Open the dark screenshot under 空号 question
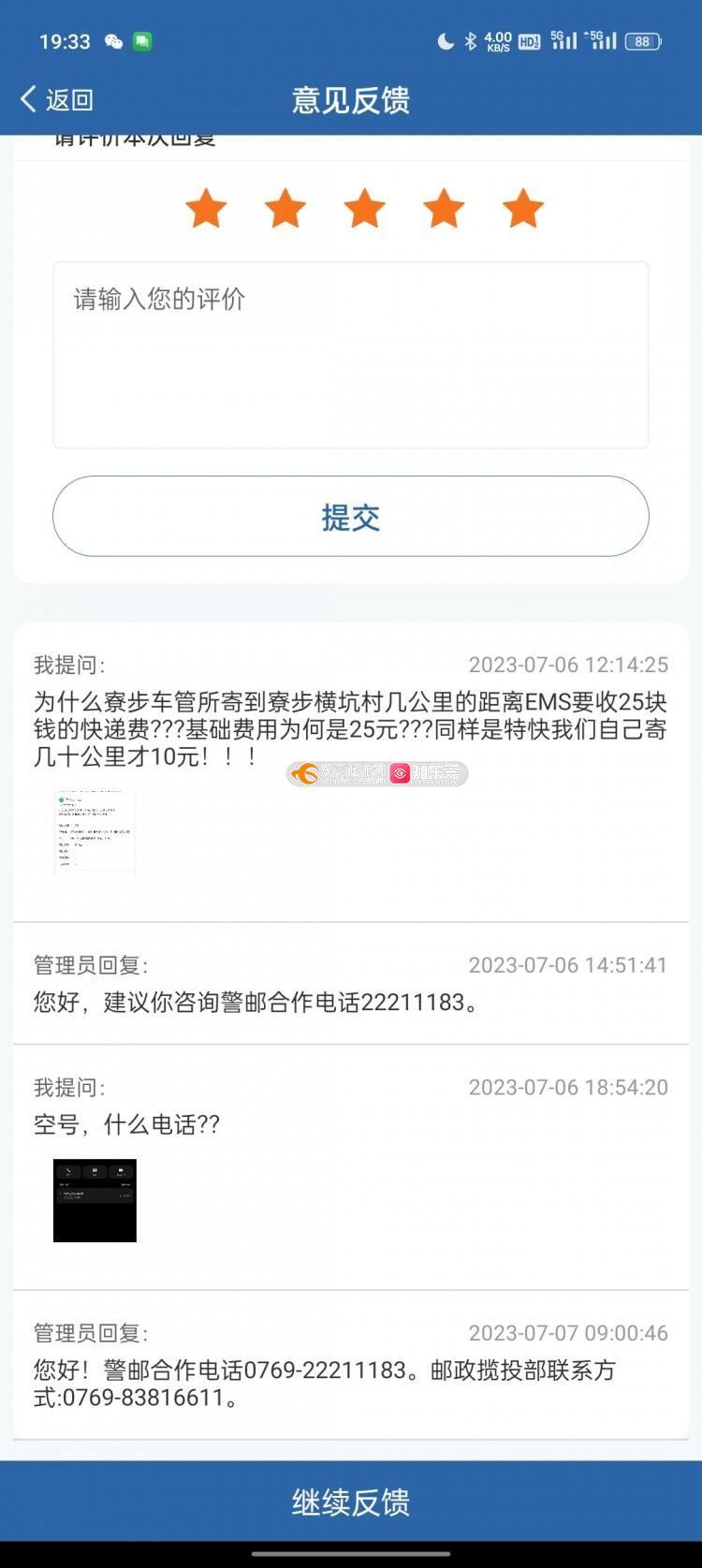This screenshot has width=702, height=1568. click(95, 1200)
